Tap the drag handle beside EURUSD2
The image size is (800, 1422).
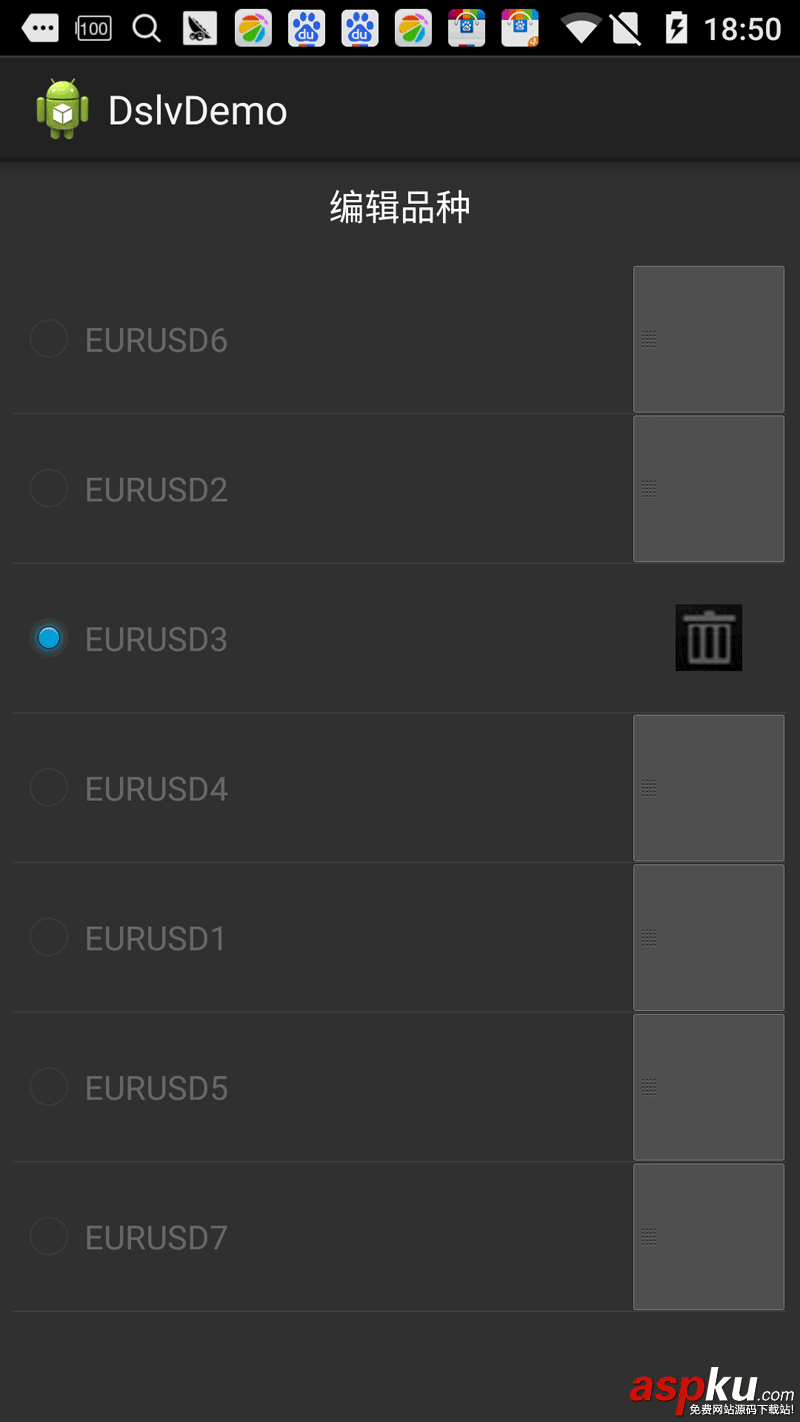coord(708,488)
